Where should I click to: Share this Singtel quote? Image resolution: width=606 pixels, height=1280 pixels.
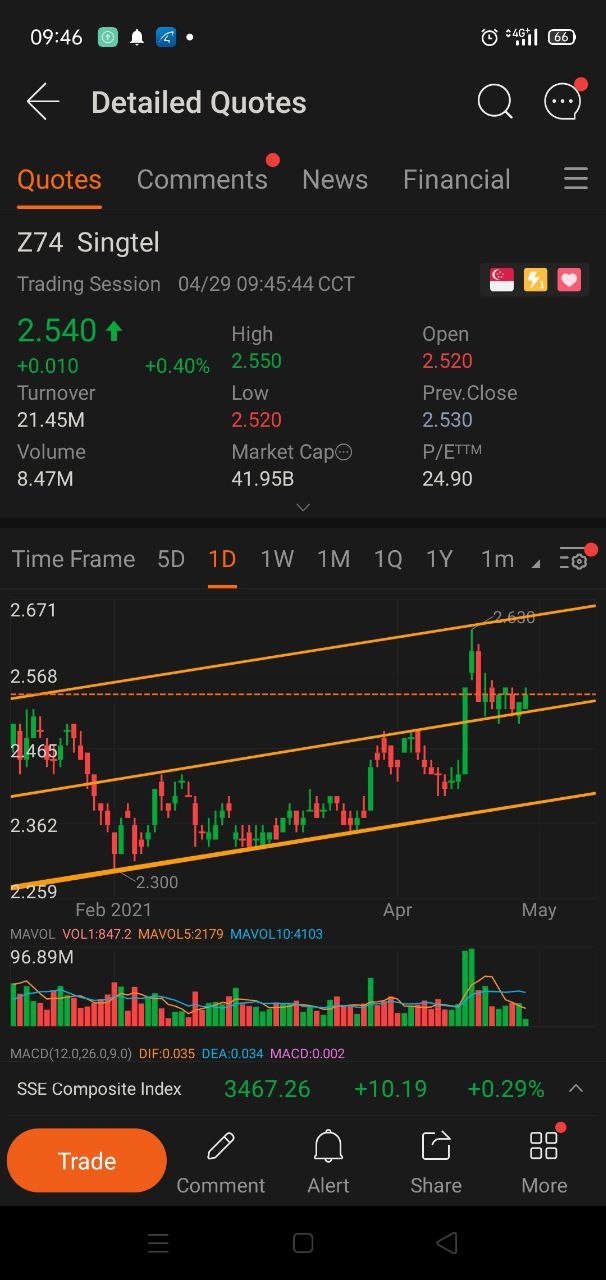click(436, 1161)
